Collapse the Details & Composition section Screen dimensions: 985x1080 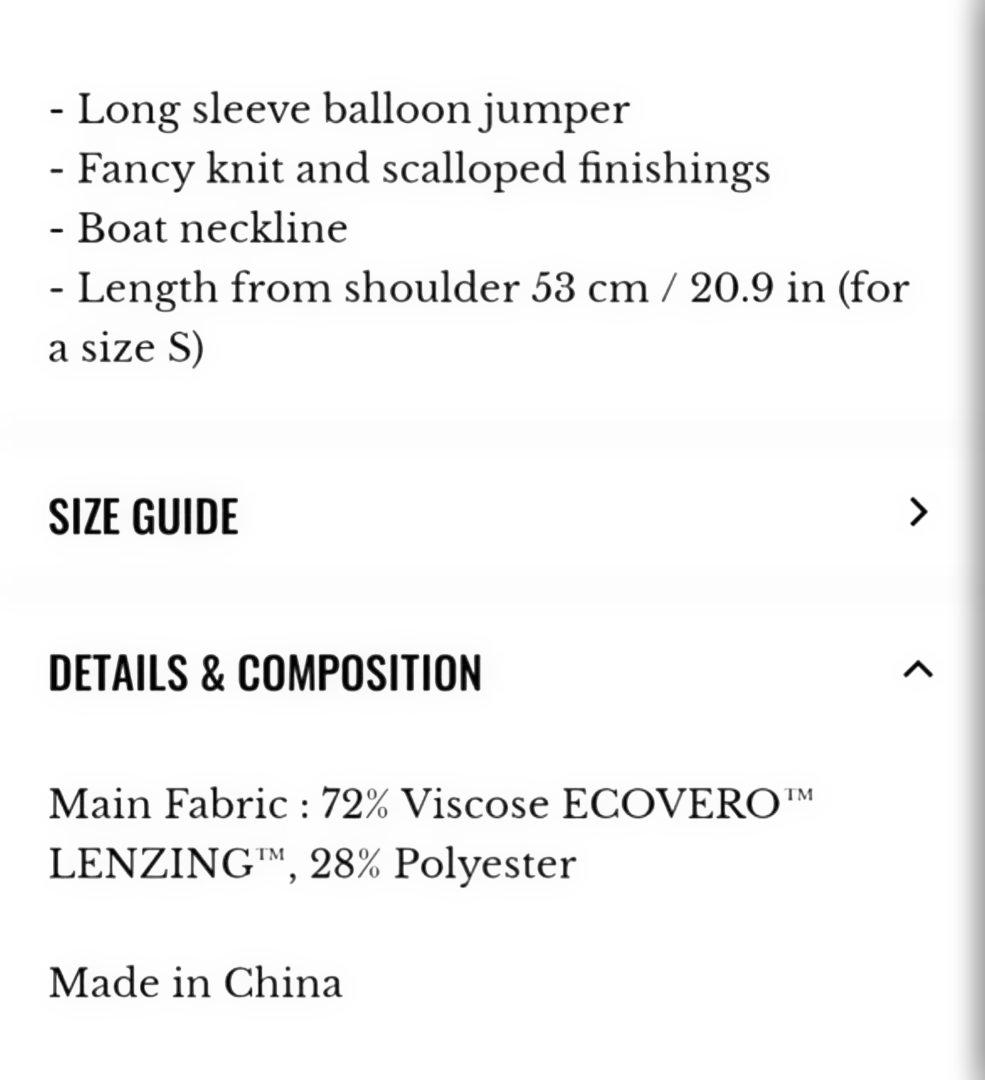click(x=917, y=670)
